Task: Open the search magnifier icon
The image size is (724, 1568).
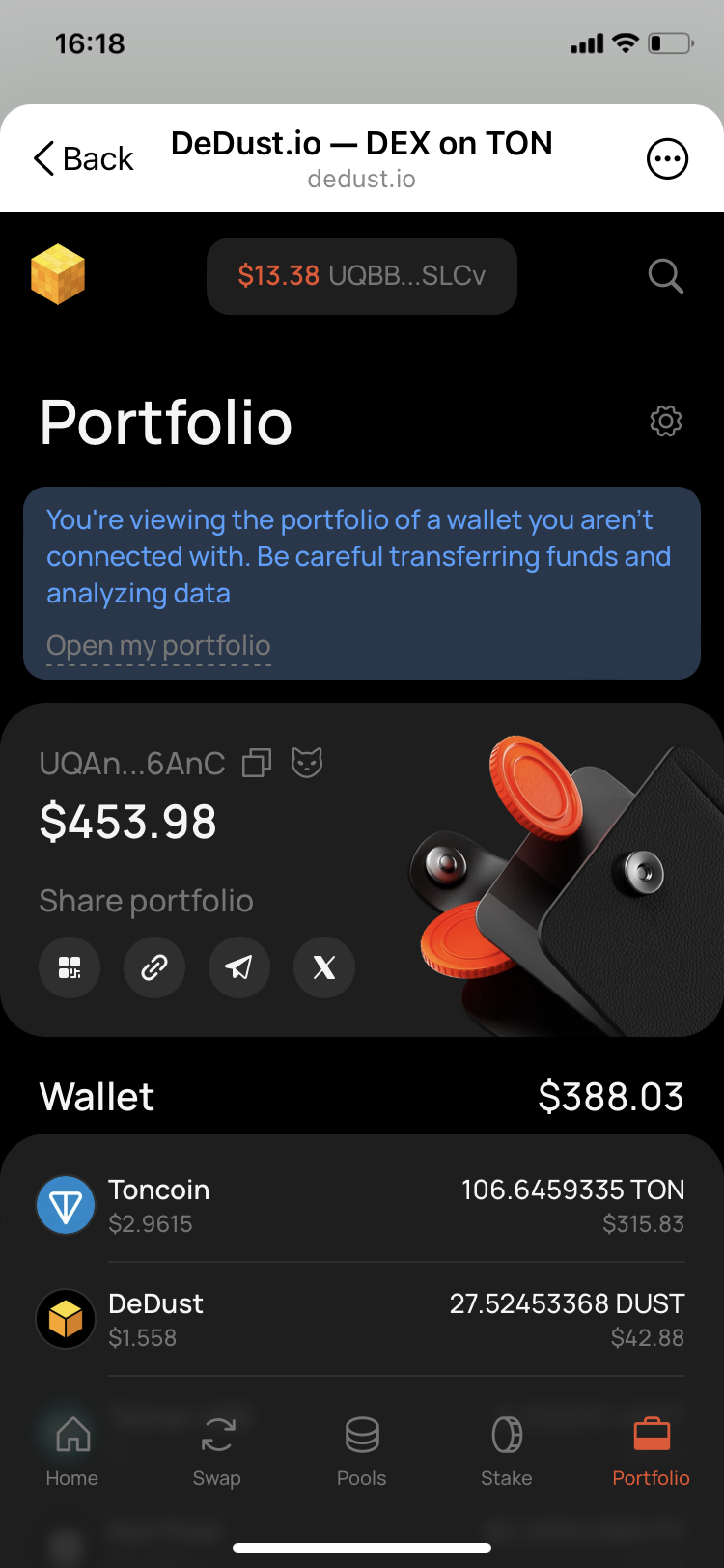Action: [x=665, y=276]
